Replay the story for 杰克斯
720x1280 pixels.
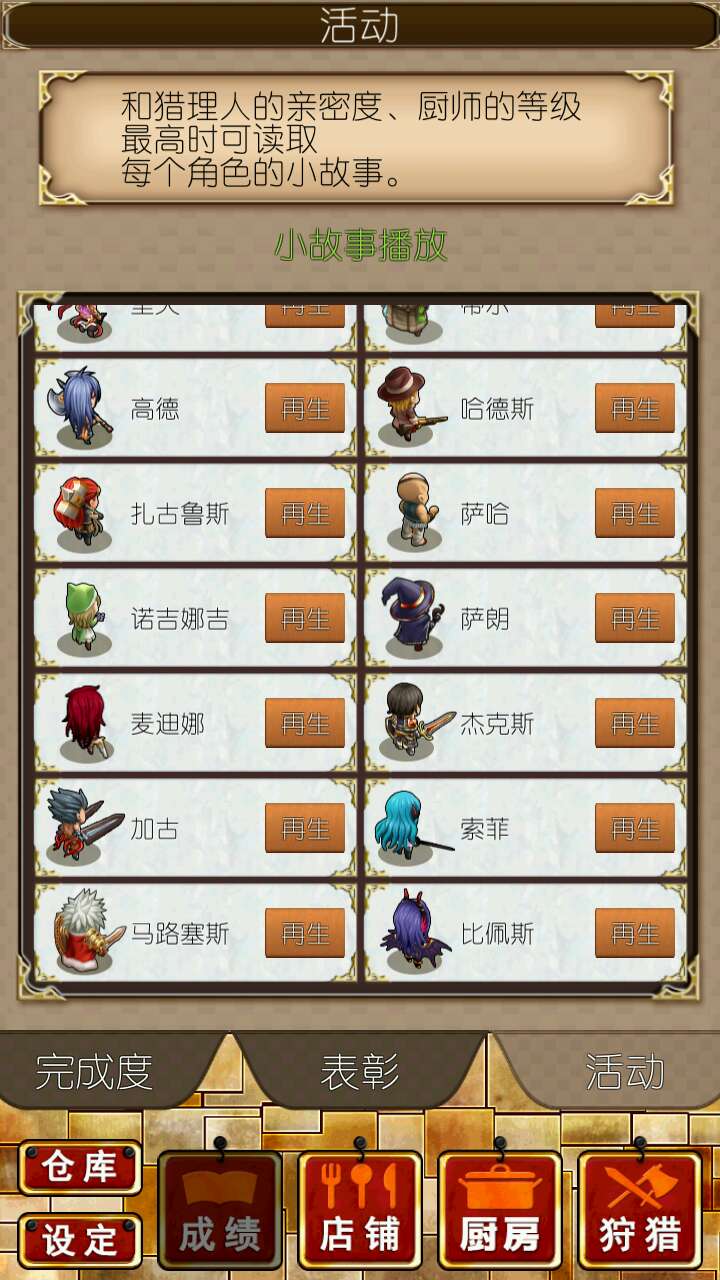tap(634, 723)
